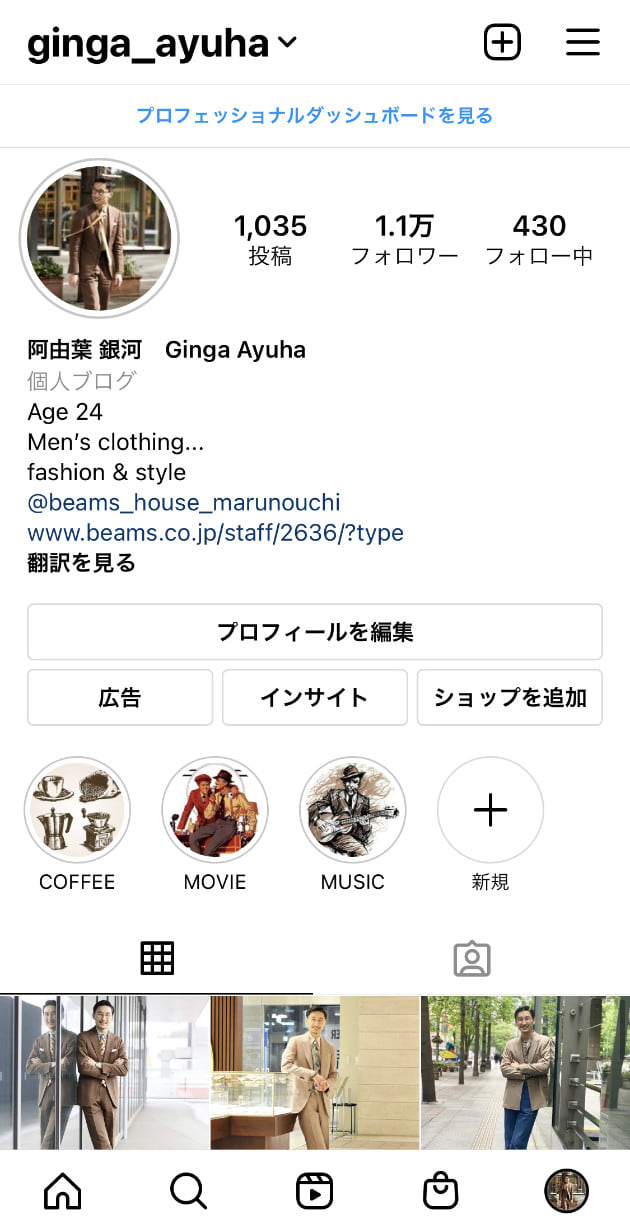630x1224 pixels.
Task: Open the @beams_house_marunouchi mention
Action: click(184, 502)
